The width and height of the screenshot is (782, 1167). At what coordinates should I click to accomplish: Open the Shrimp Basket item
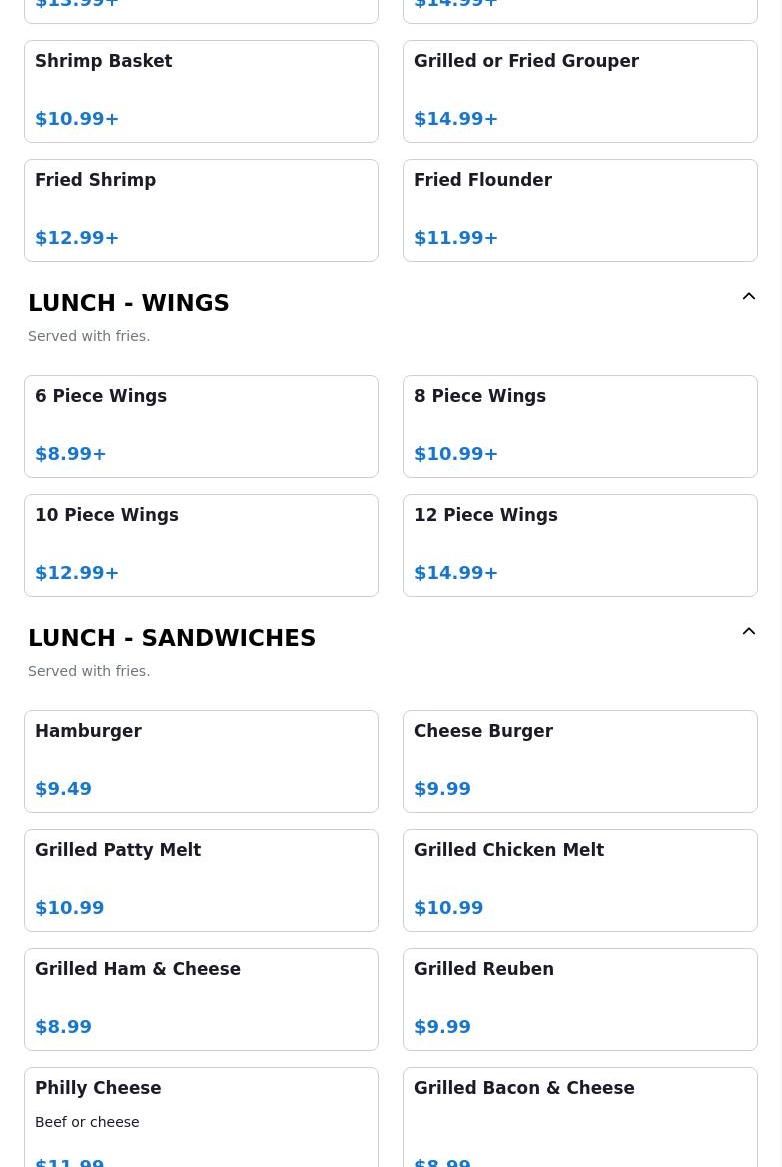tap(201, 91)
